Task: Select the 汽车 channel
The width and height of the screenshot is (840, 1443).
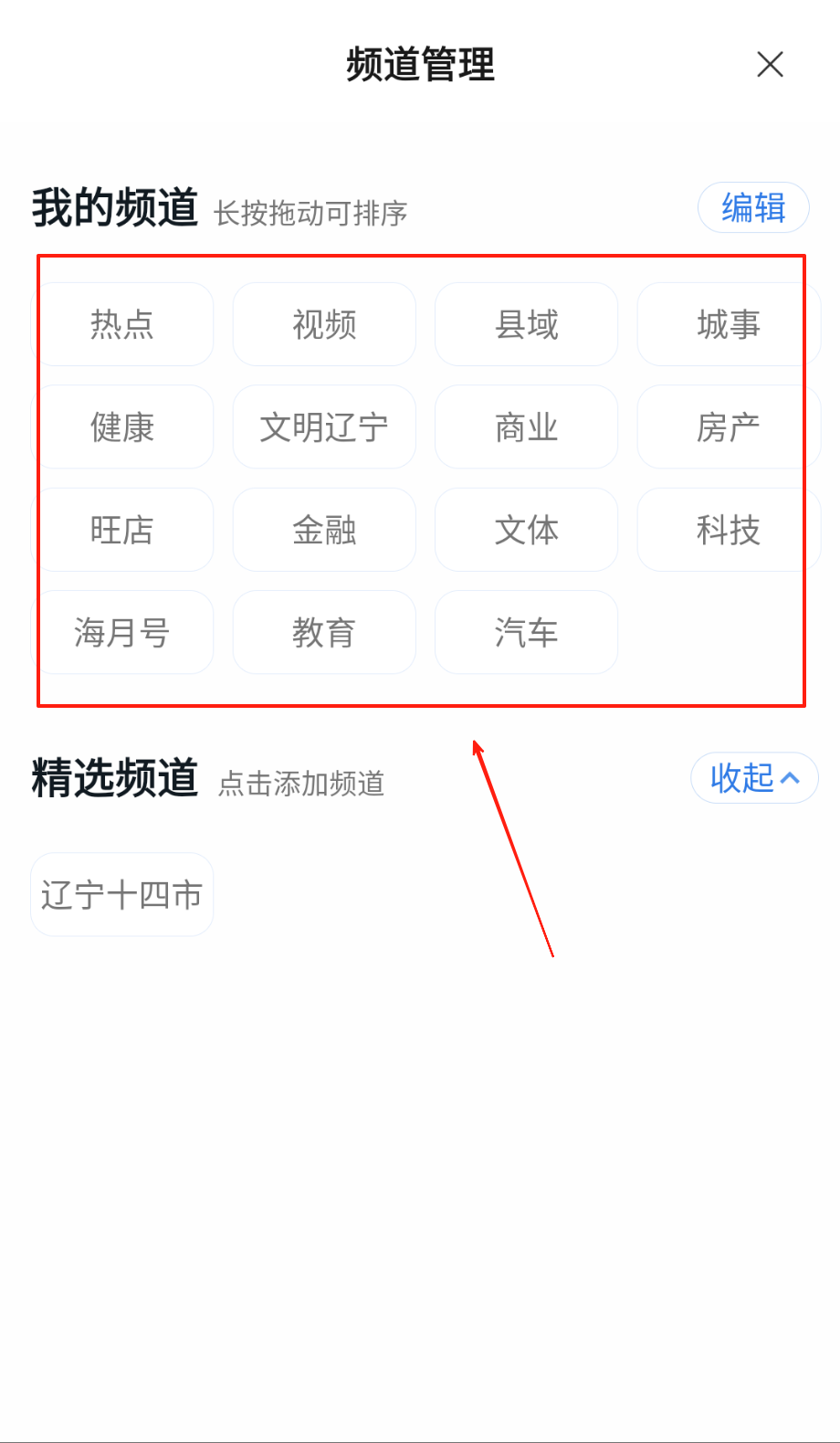Action: [x=526, y=632]
